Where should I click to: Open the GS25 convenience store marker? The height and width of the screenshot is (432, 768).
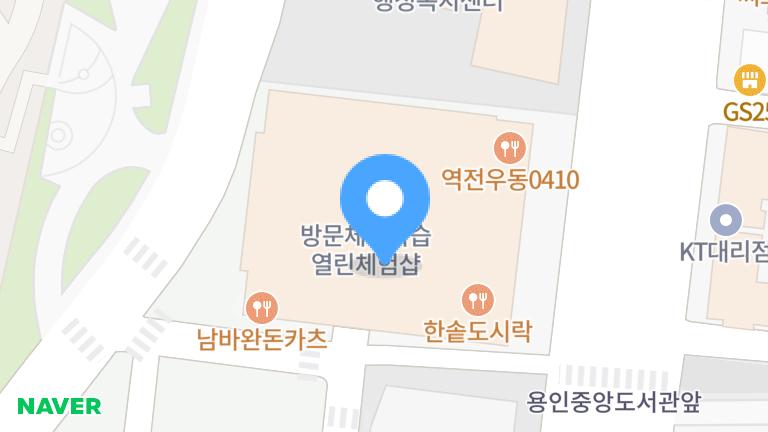[746, 80]
